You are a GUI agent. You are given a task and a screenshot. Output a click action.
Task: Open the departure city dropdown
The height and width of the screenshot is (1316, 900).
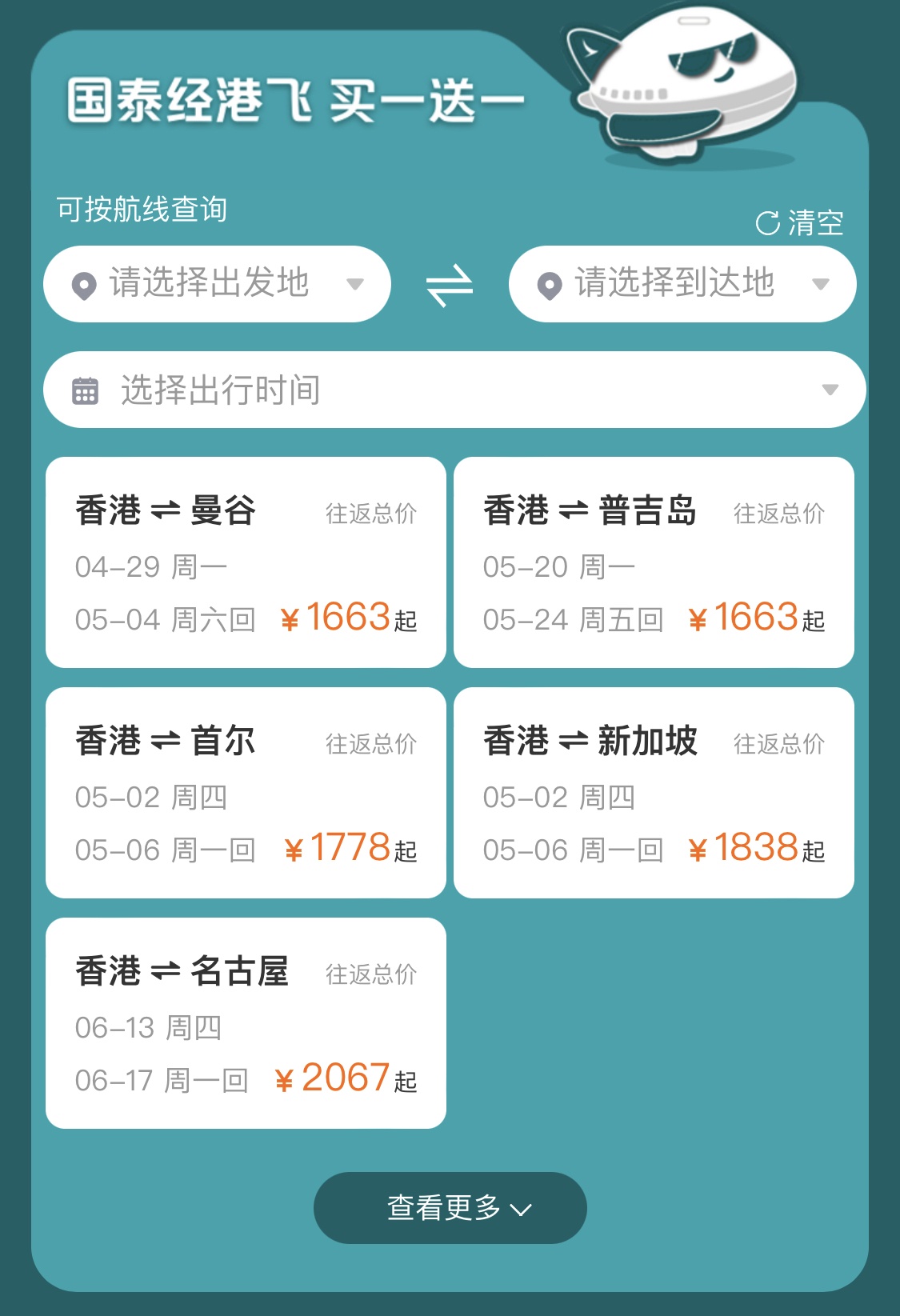(x=217, y=284)
